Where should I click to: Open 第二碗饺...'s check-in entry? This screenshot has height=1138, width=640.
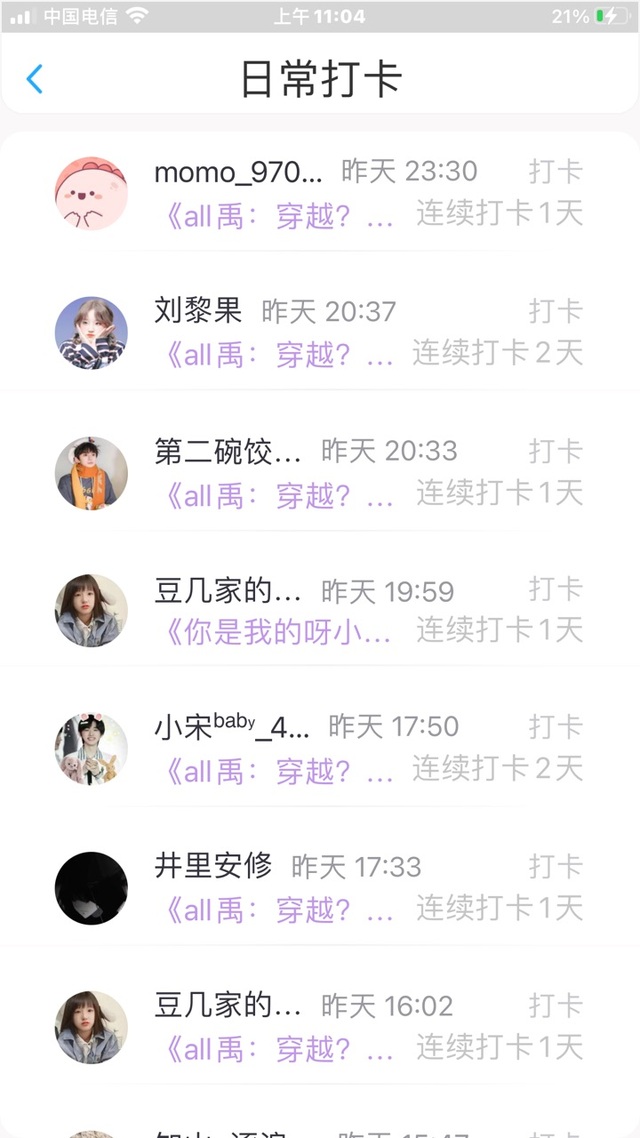pyautogui.click(x=320, y=472)
